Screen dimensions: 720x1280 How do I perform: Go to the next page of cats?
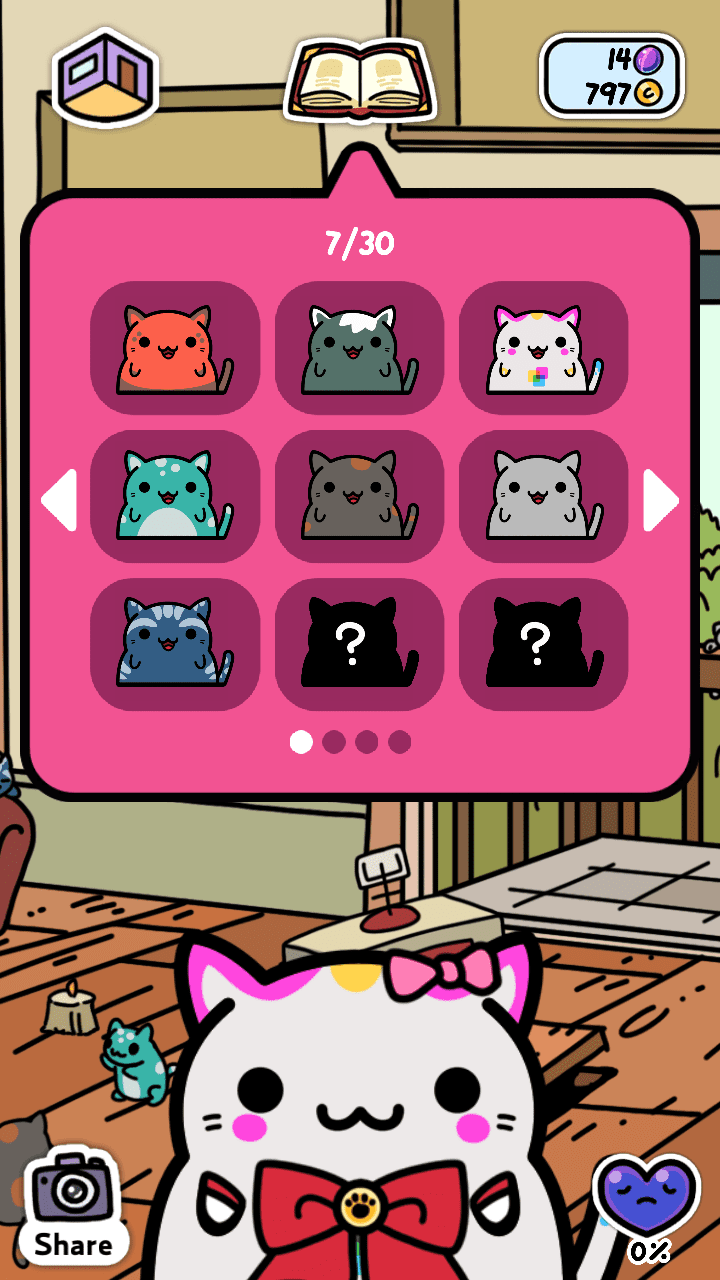(x=661, y=500)
